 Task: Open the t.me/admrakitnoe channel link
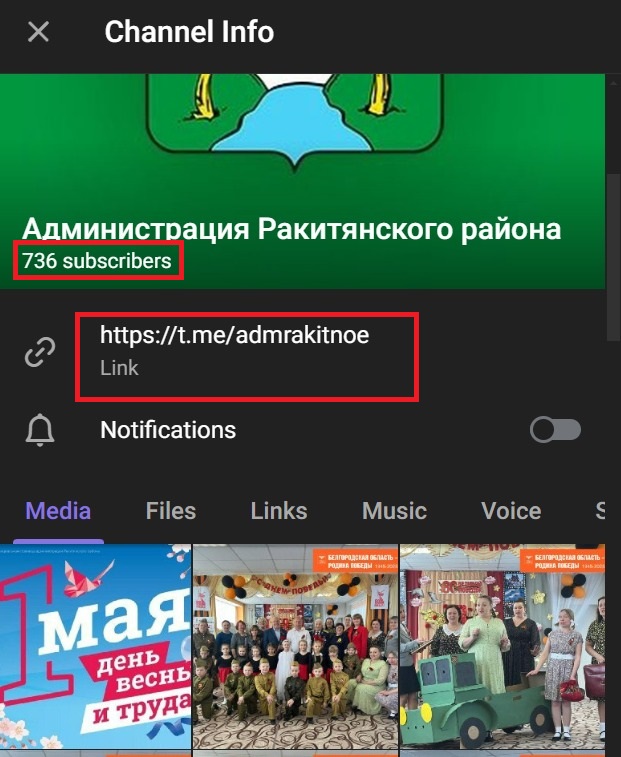tap(234, 336)
